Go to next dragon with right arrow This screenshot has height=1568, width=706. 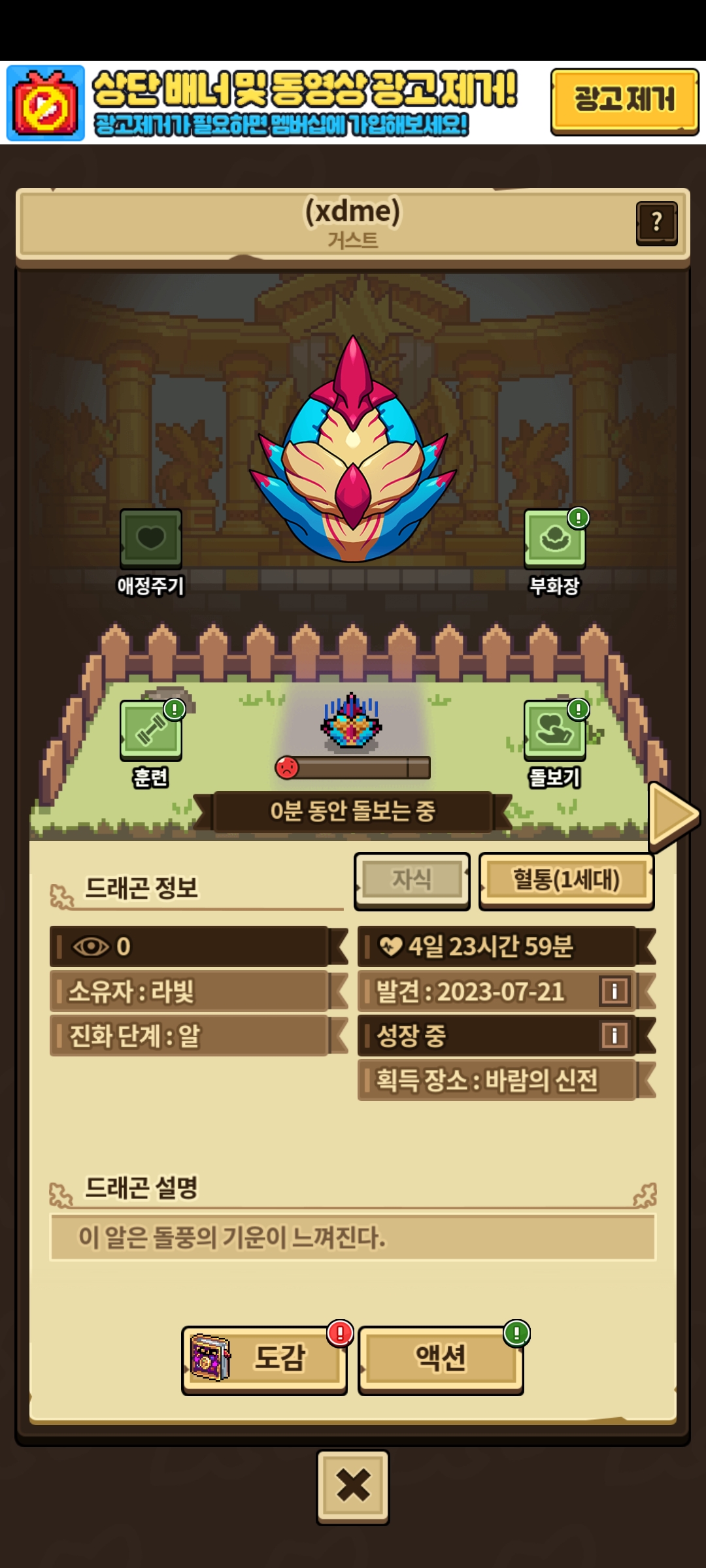pyautogui.click(x=675, y=815)
